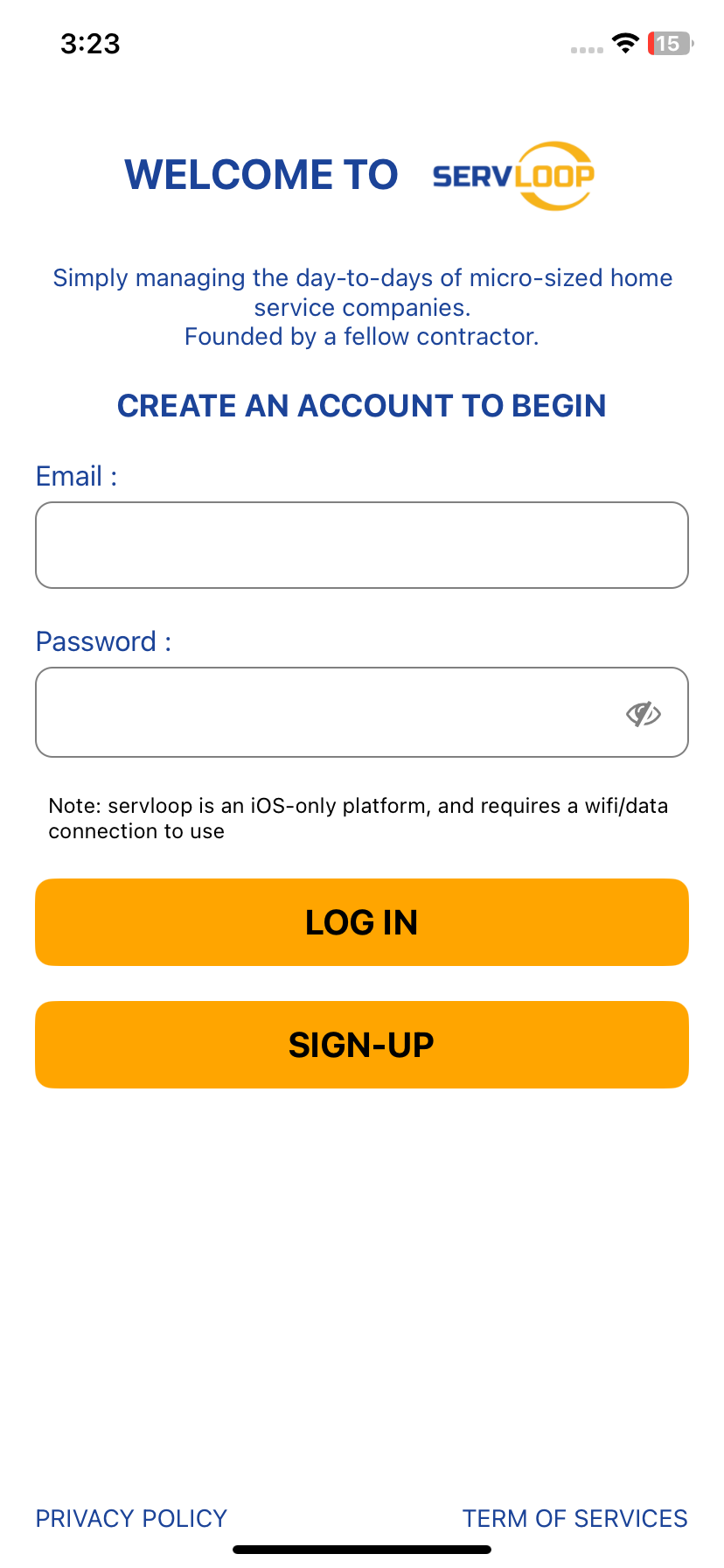Tap the orange loop in the SERVLOOP logo
The width and height of the screenshot is (724, 1568).
tap(554, 175)
